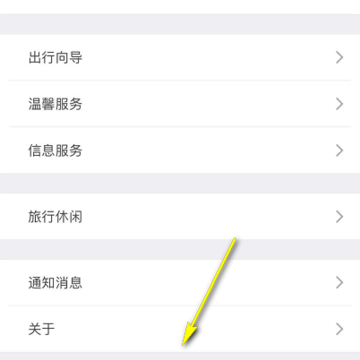The image size is (360, 360).
Task: Open the 出行向导 row
Action: [180, 57]
